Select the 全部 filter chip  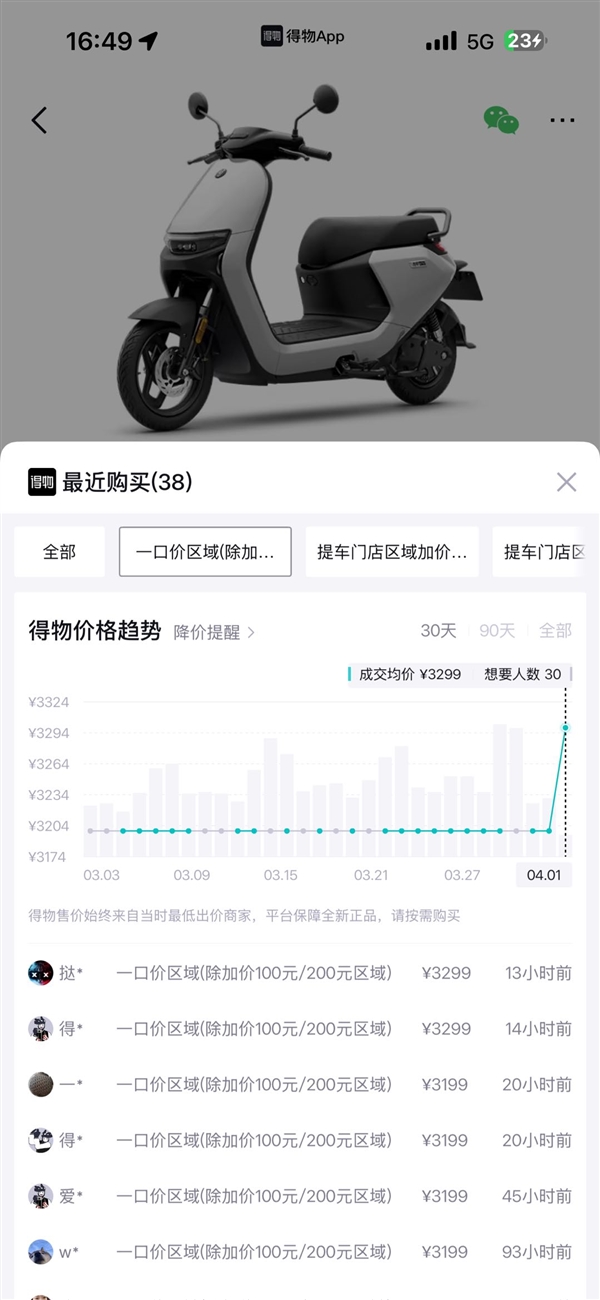point(59,552)
